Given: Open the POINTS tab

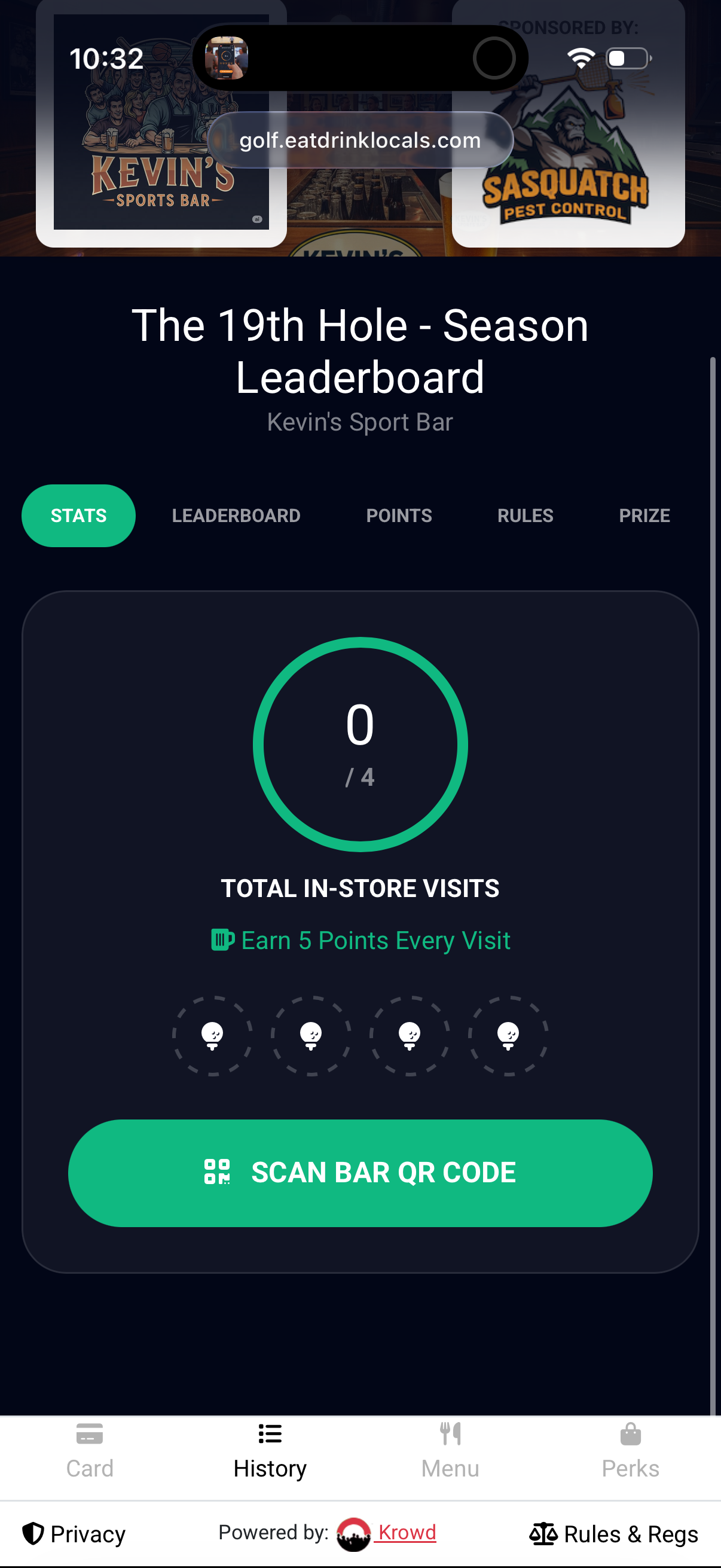Looking at the screenshot, I should (399, 515).
